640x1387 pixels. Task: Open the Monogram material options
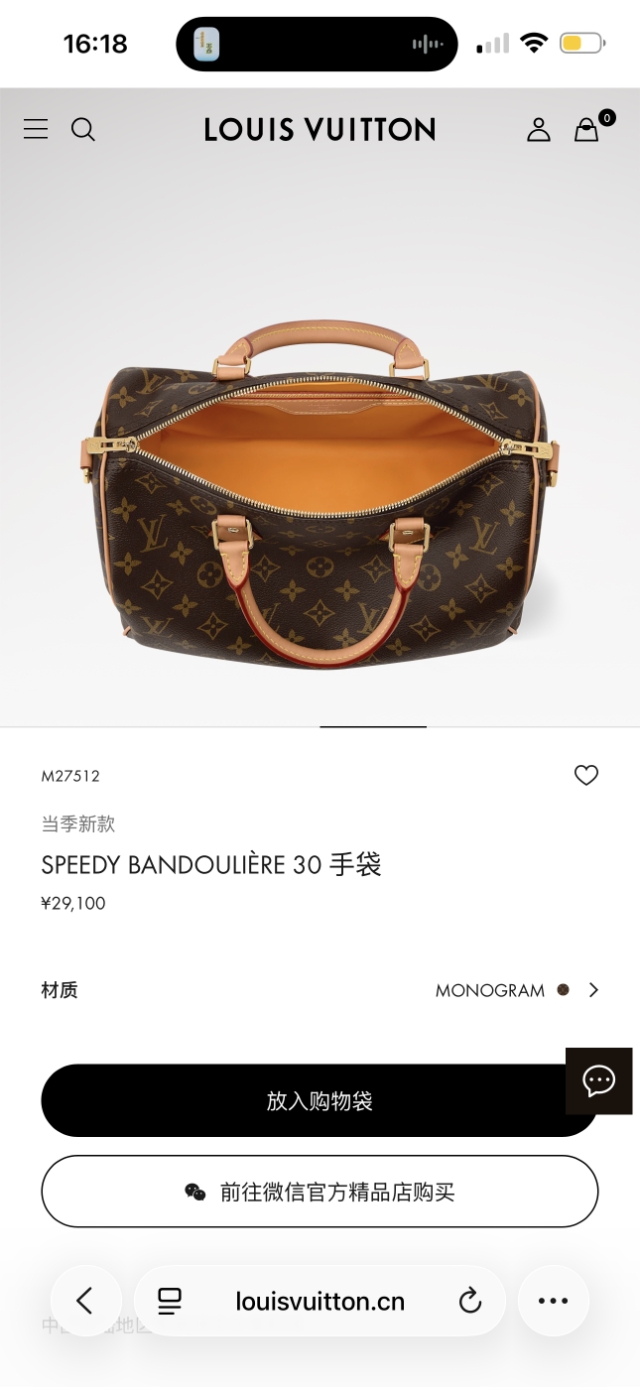point(516,990)
